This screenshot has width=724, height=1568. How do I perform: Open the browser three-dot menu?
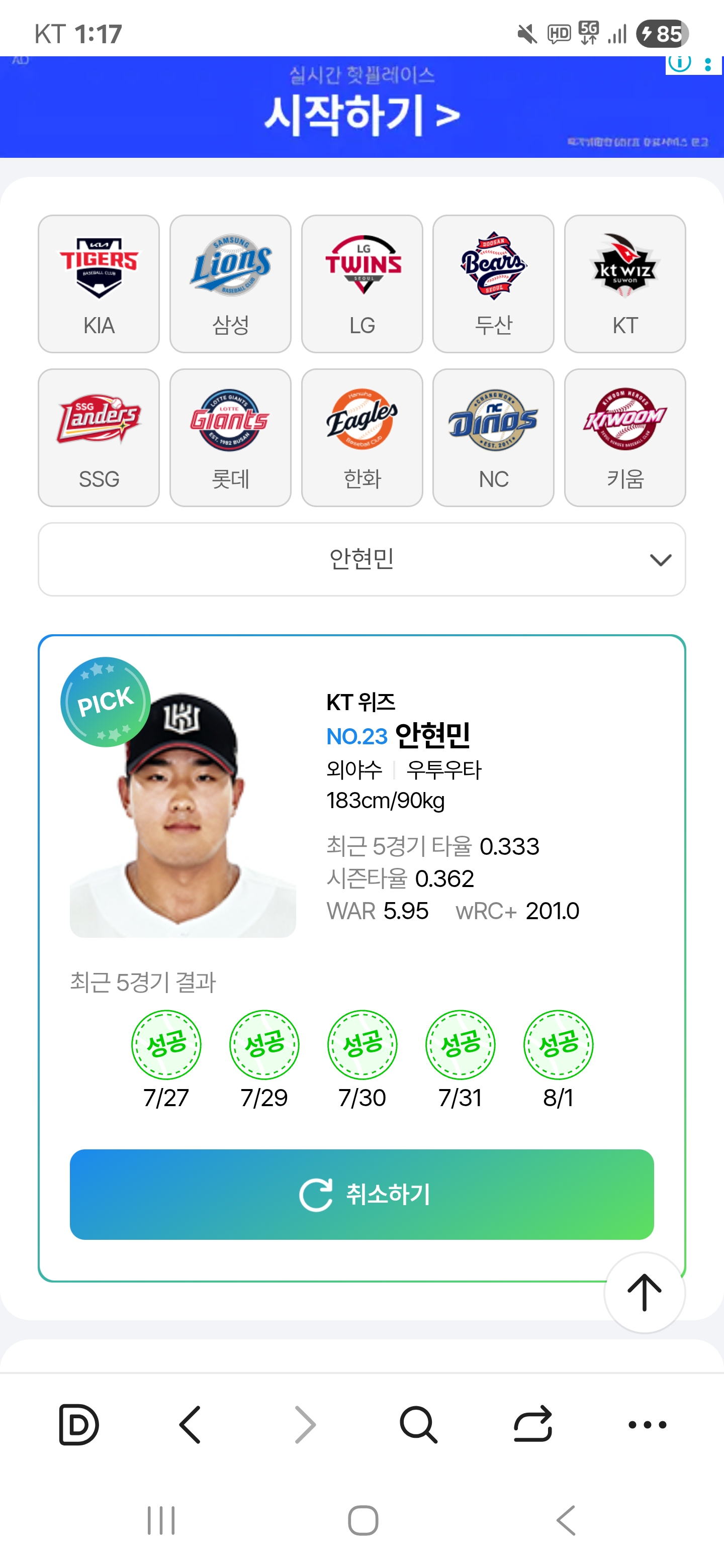647,1424
